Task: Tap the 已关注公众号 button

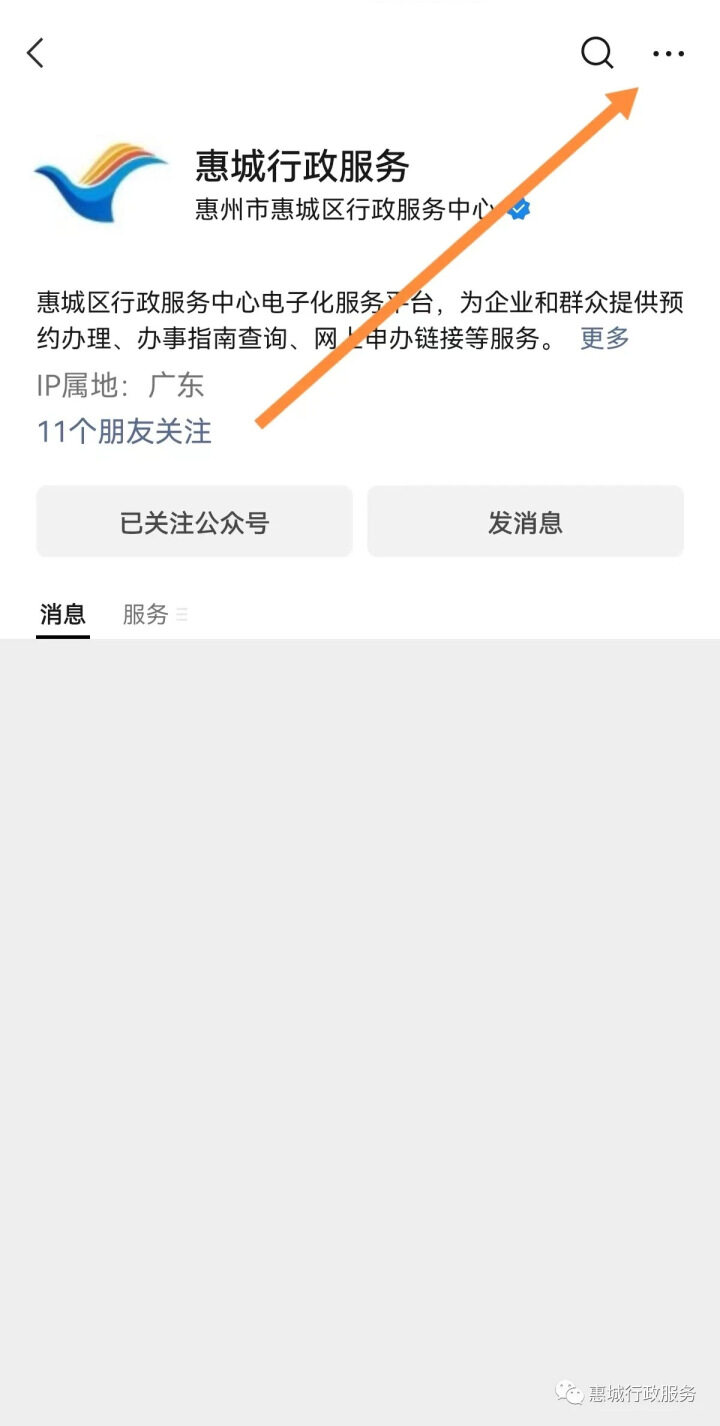Action: coord(194,521)
